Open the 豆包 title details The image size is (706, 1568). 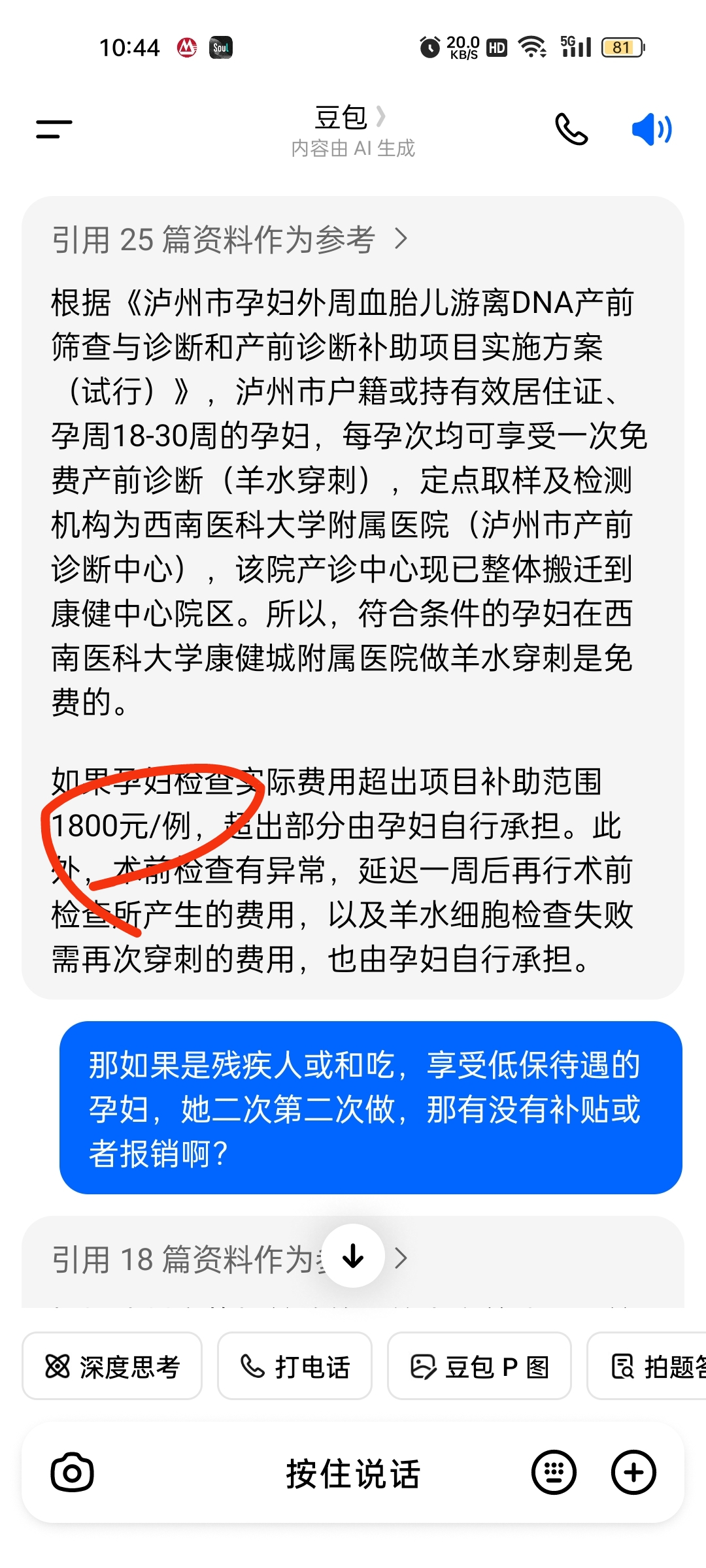pyautogui.click(x=350, y=118)
